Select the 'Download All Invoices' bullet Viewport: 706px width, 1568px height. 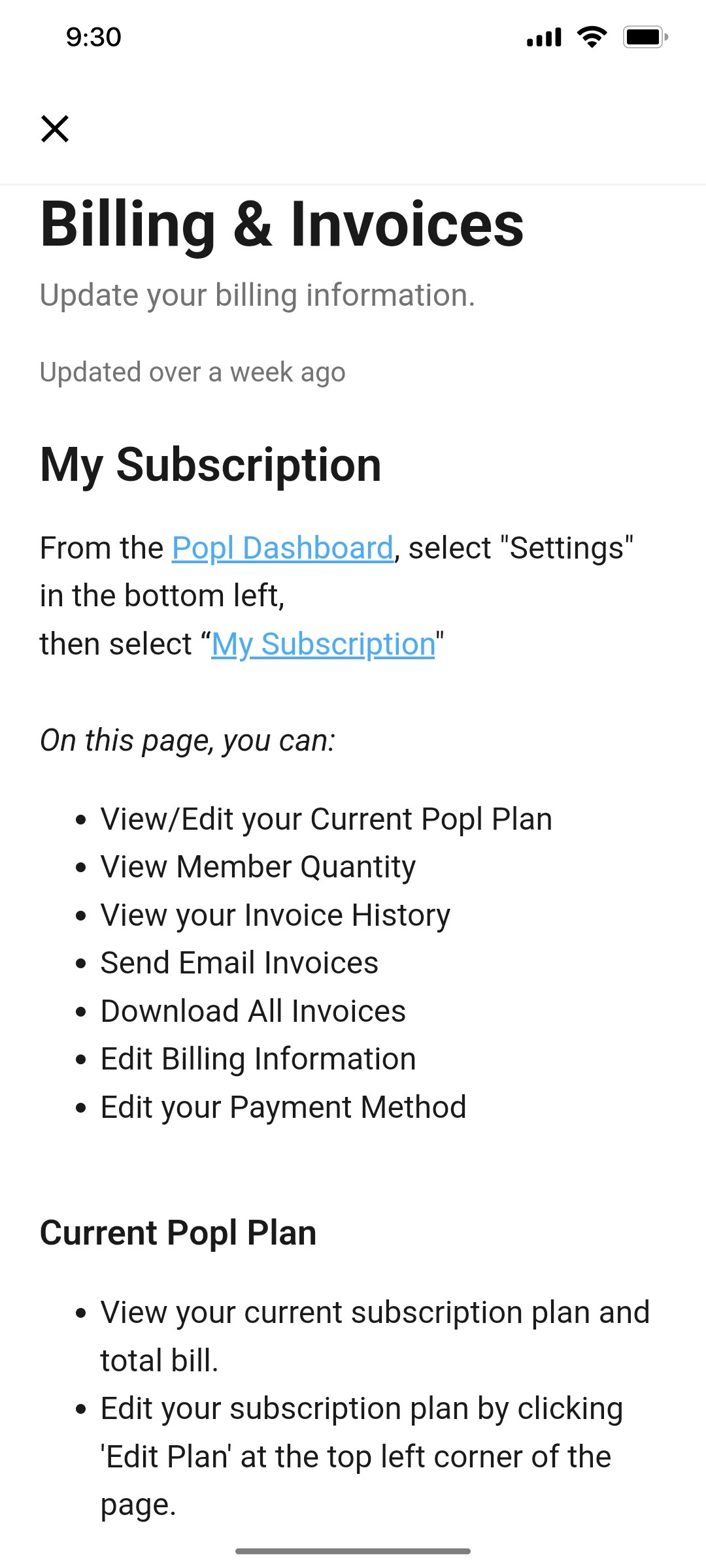coord(252,1010)
